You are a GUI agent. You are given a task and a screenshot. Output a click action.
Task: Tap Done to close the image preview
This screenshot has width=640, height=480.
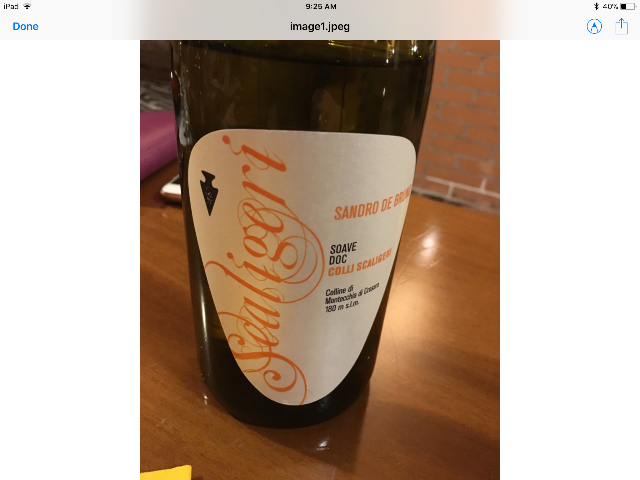pos(25,26)
